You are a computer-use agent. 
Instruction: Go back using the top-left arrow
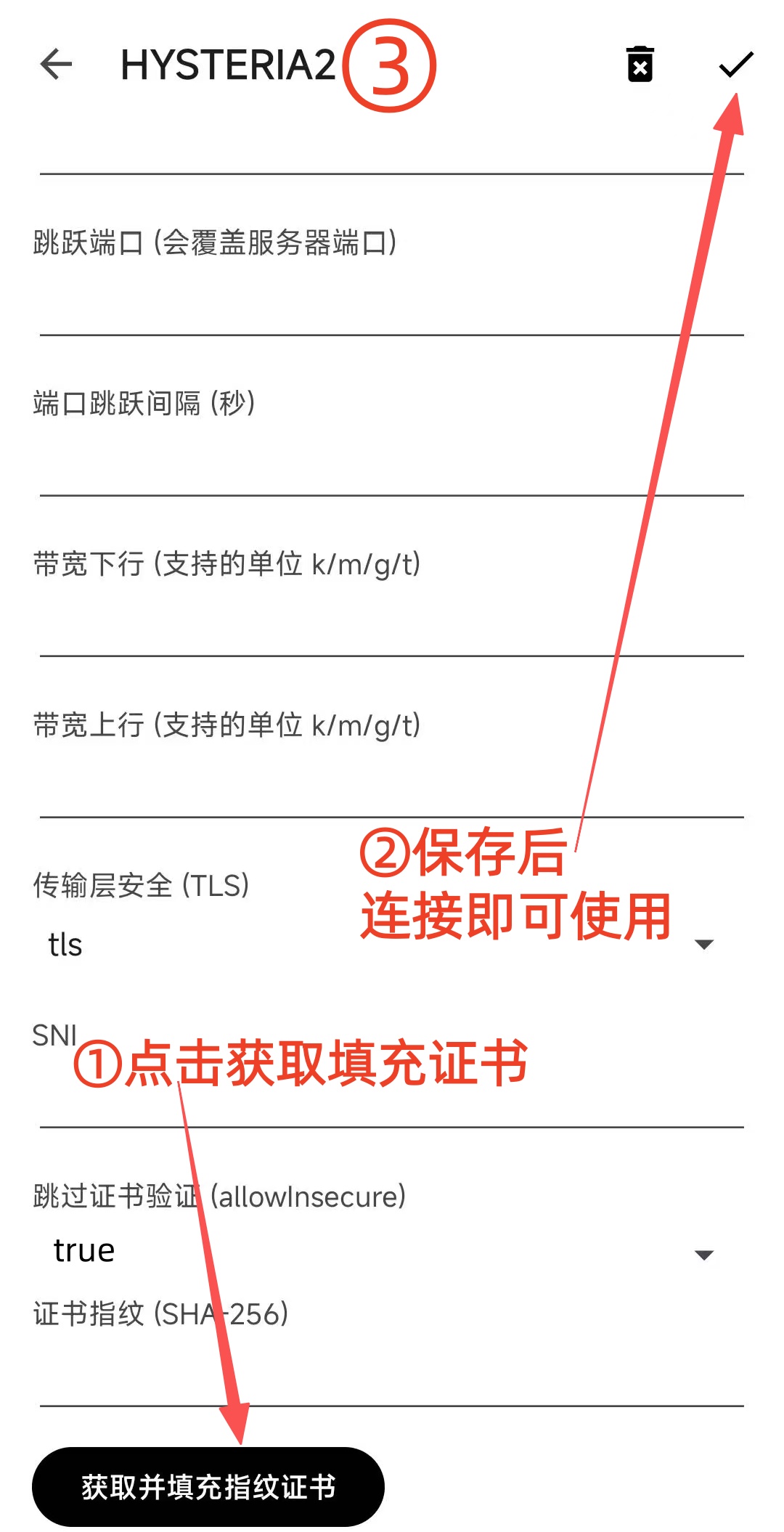(x=56, y=65)
